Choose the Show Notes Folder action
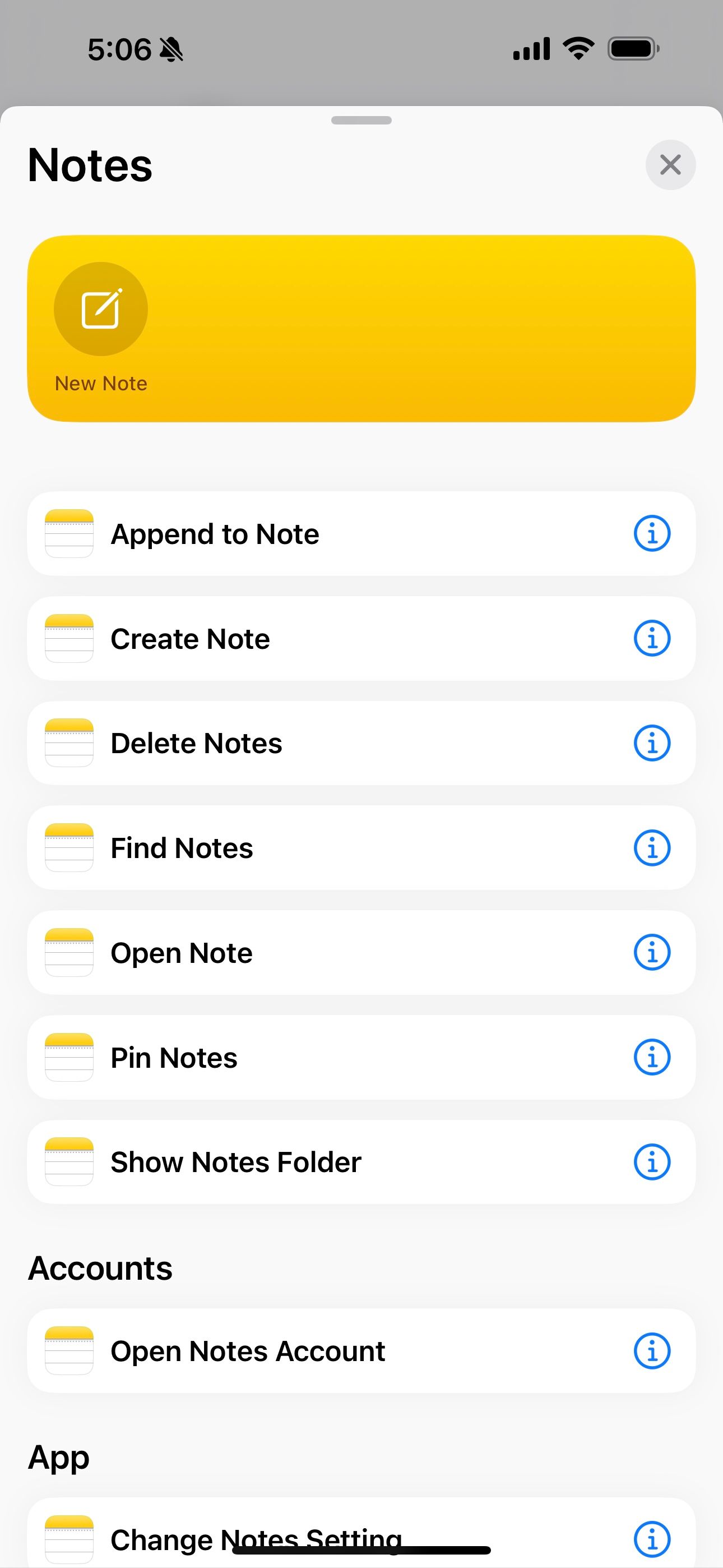Image resolution: width=723 pixels, height=1568 pixels. (304, 1162)
